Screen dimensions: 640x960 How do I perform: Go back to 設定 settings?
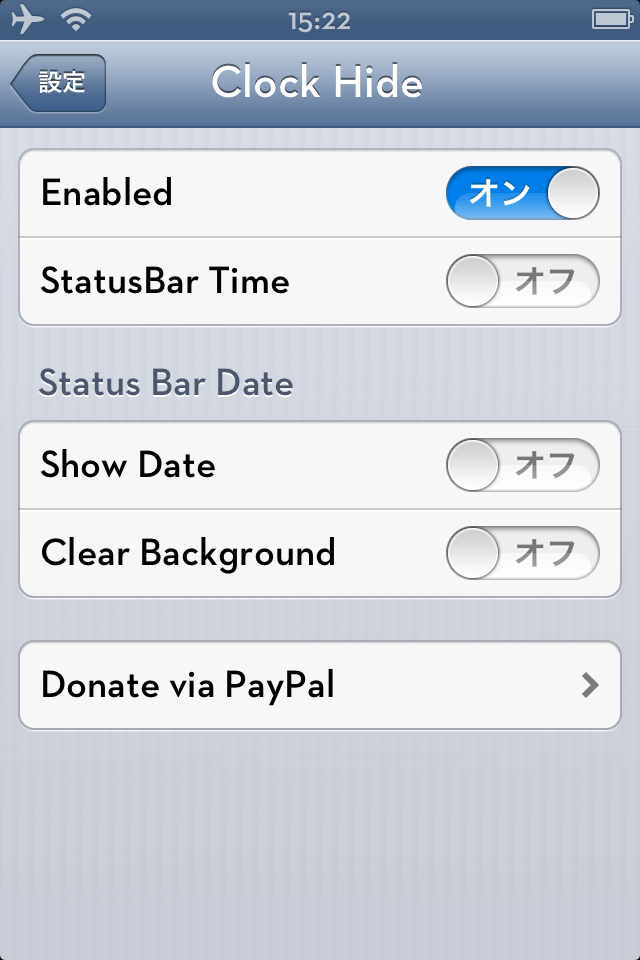pos(59,83)
